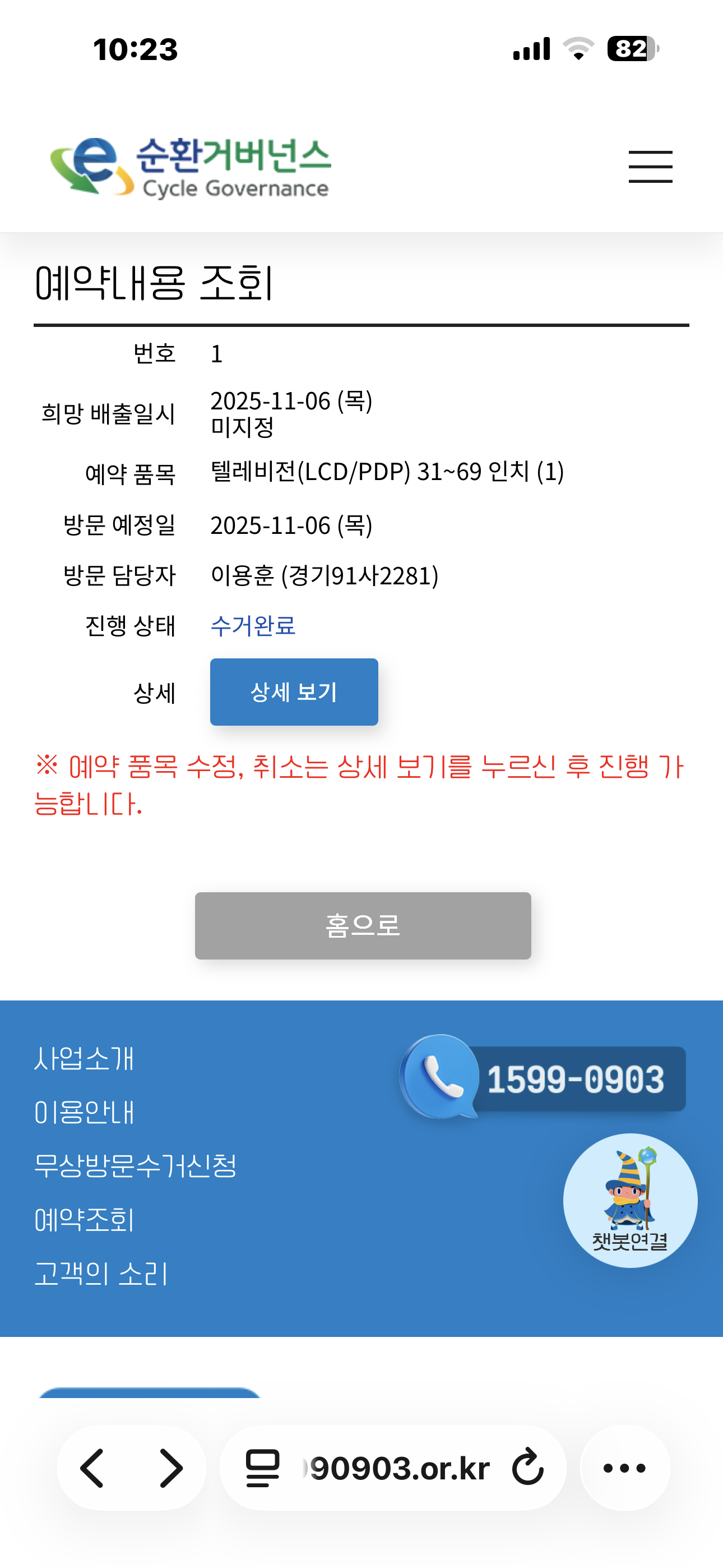Open the browser's more options menu
Image resolution: width=723 pixels, height=1568 pixels.
coord(624,1468)
